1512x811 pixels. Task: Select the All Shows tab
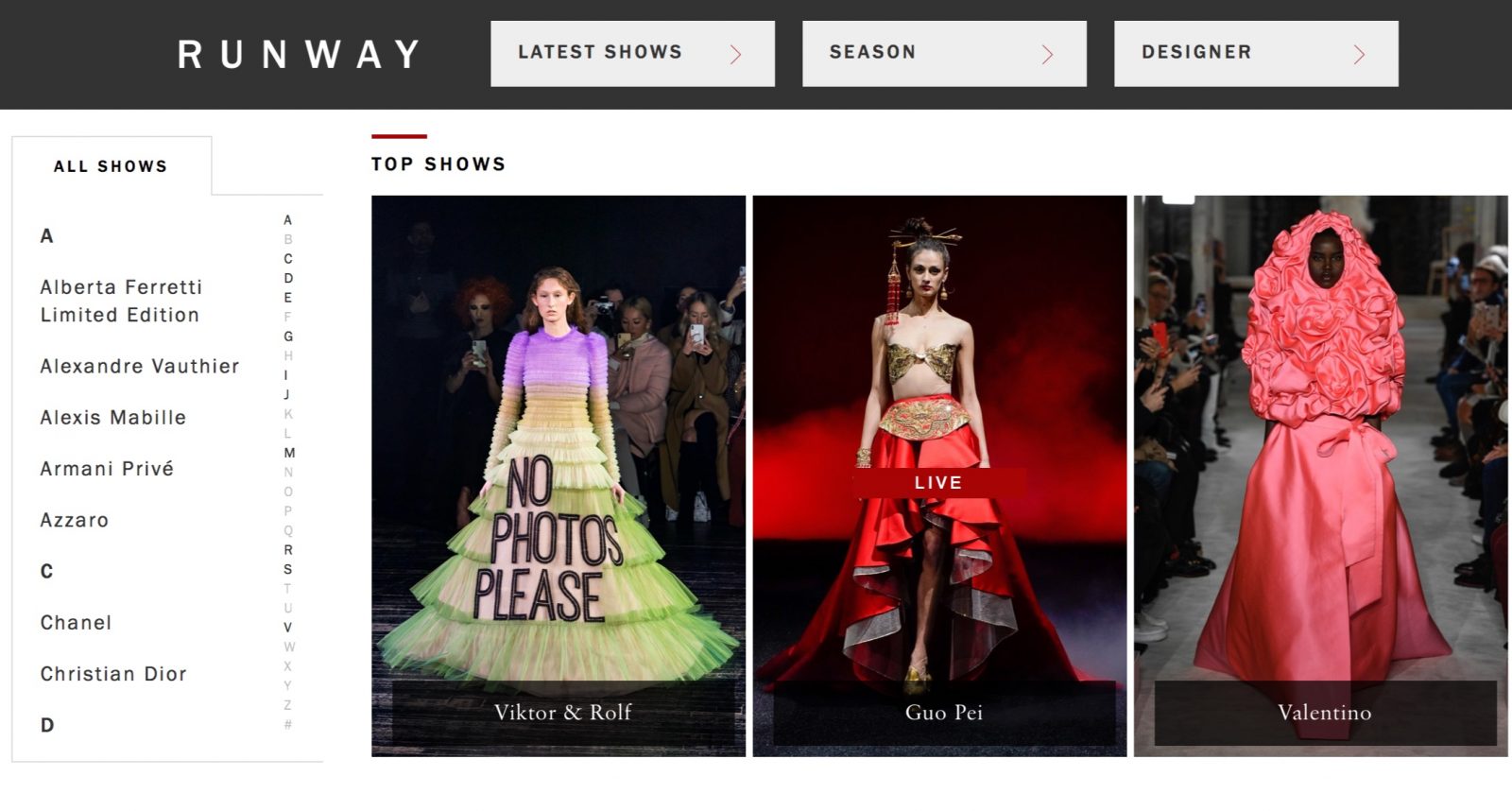click(111, 166)
